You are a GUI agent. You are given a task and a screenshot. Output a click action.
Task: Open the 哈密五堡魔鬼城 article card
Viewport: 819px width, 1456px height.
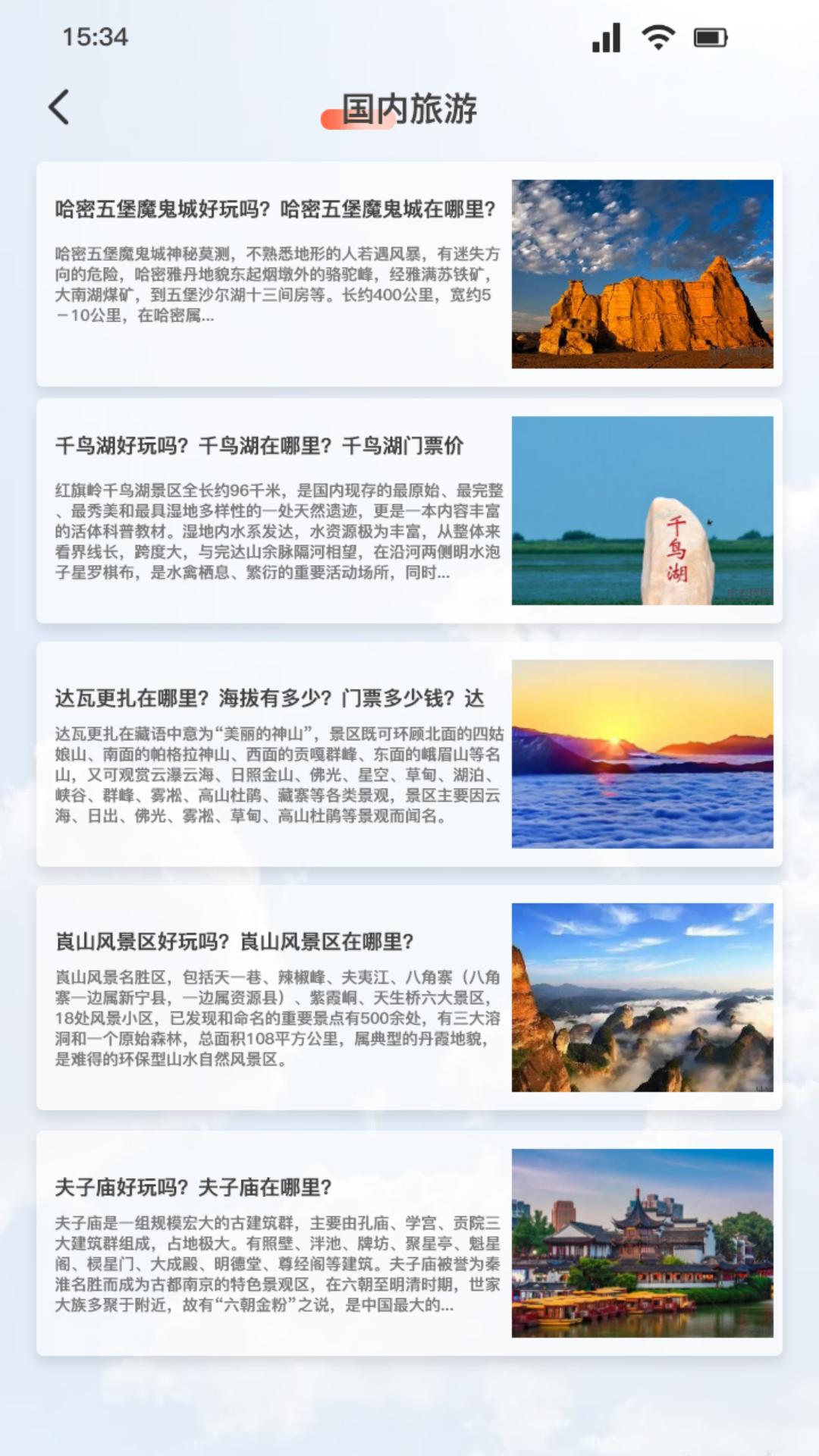409,274
